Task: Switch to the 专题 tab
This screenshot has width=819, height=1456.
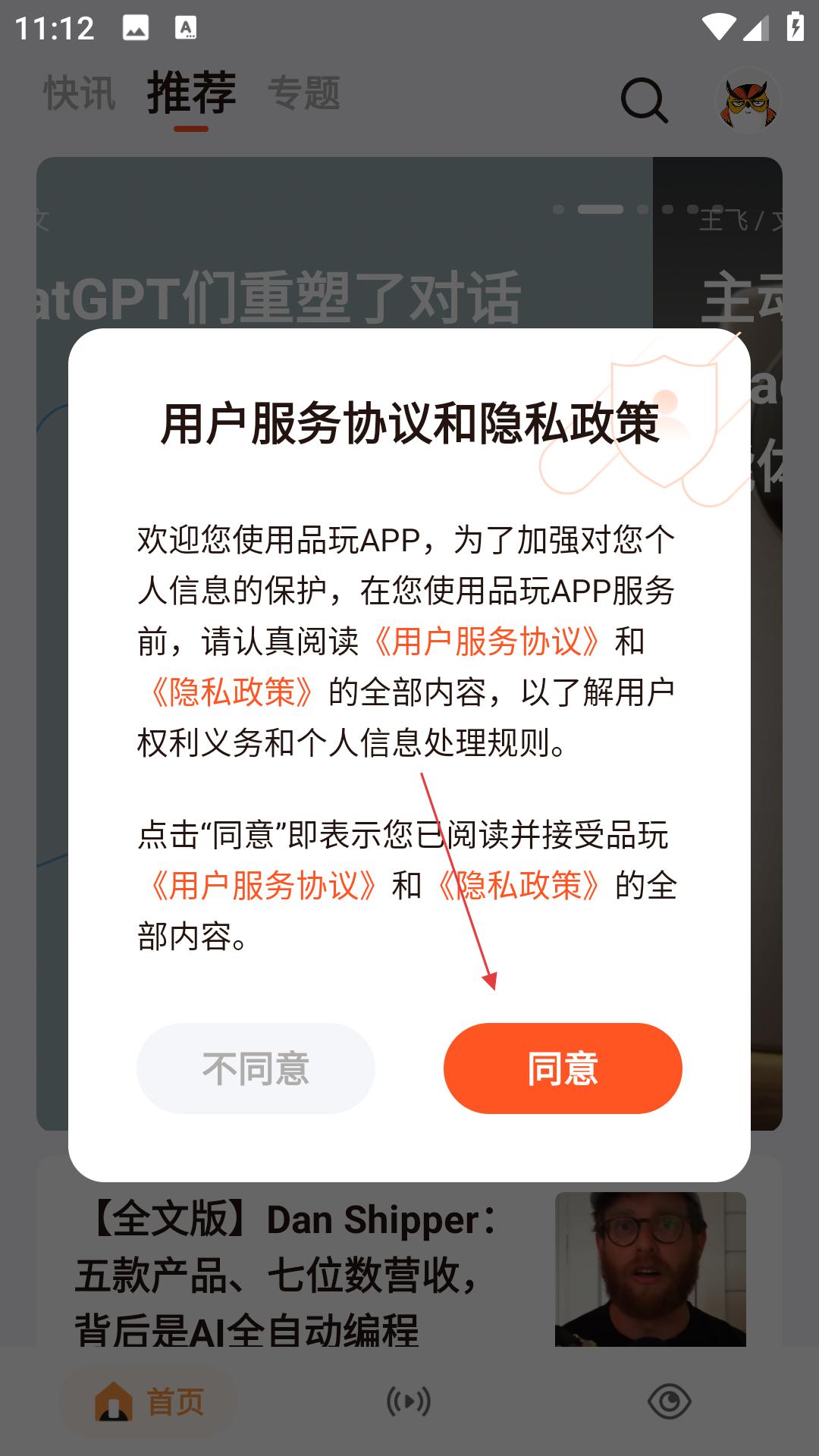Action: click(x=304, y=94)
